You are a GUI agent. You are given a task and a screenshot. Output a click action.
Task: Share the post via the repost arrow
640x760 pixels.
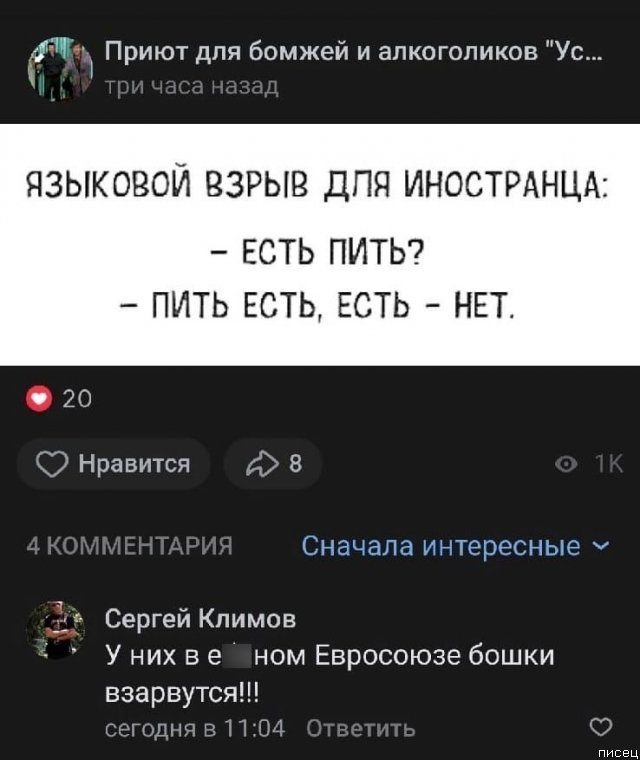coord(273,464)
